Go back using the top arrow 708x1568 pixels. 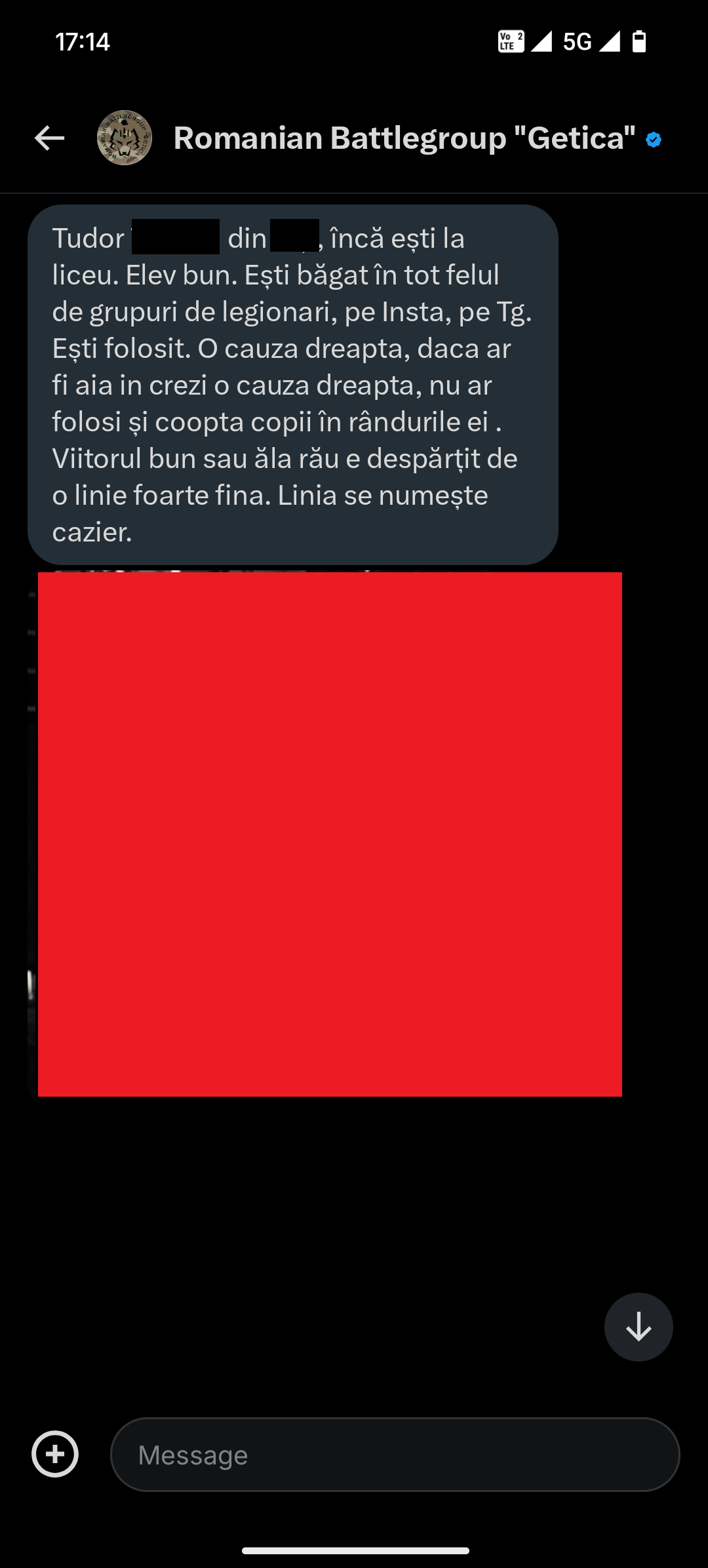(x=49, y=138)
